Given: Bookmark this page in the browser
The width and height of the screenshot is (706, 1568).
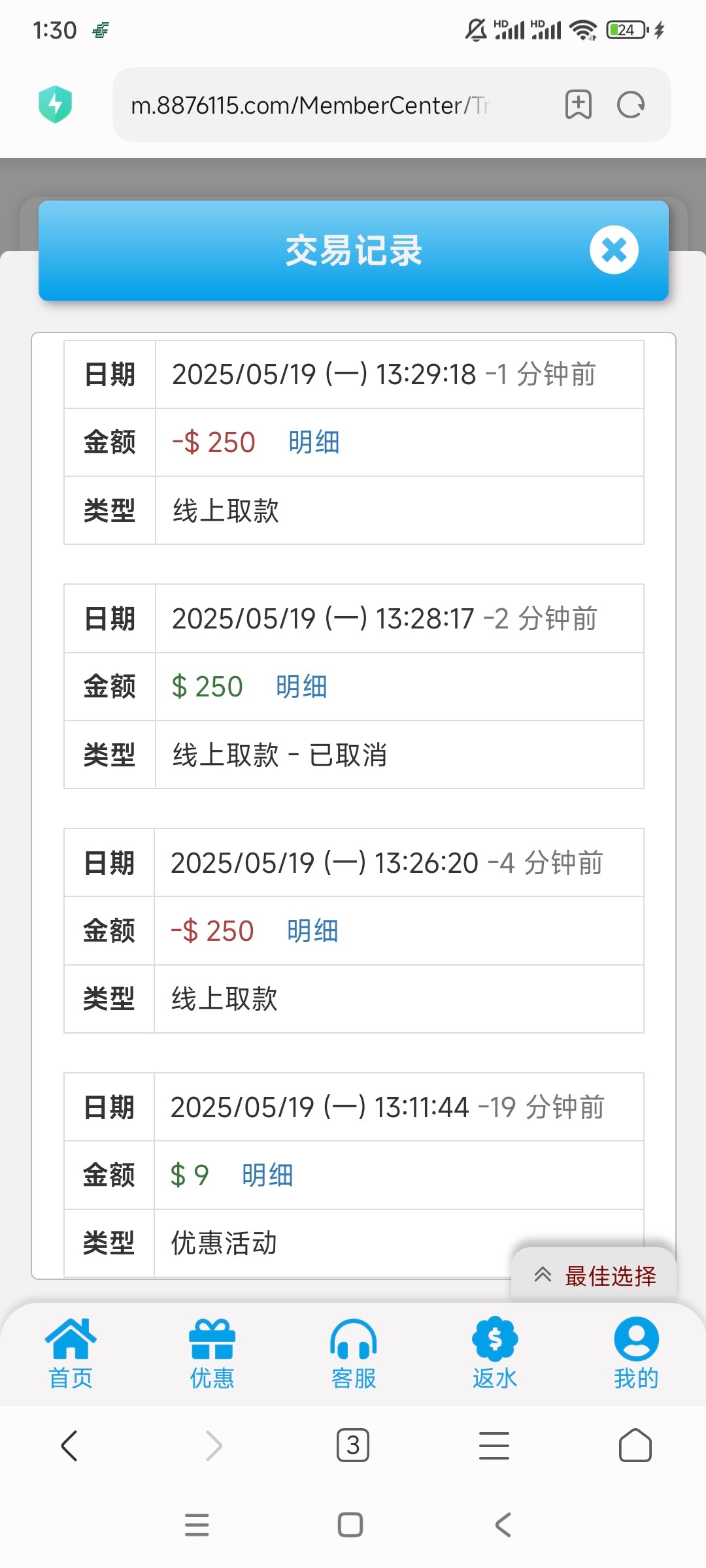Looking at the screenshot, I should pyautogui.click(x=578, y=105).
